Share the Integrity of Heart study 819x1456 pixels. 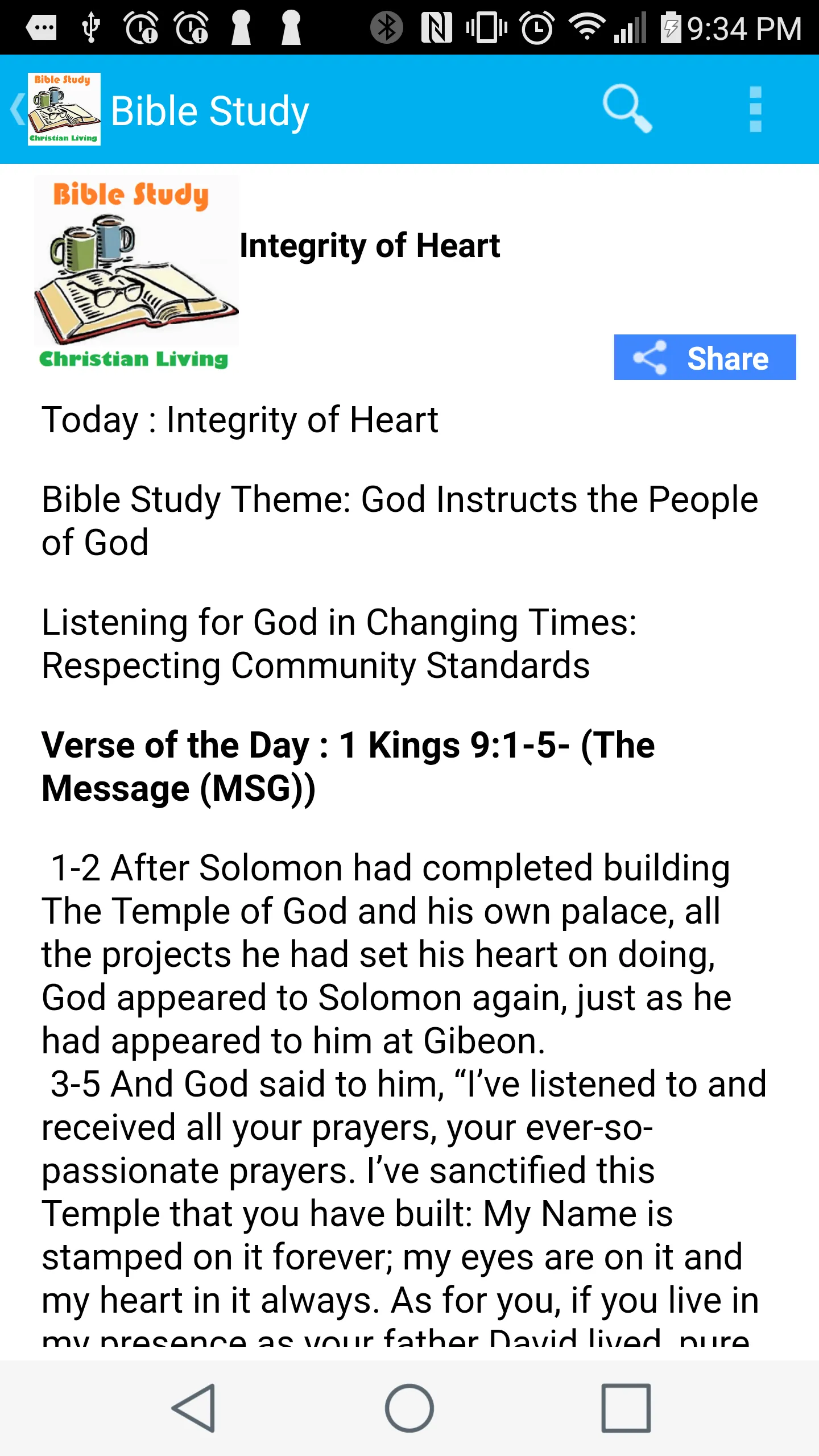[705, 357]
